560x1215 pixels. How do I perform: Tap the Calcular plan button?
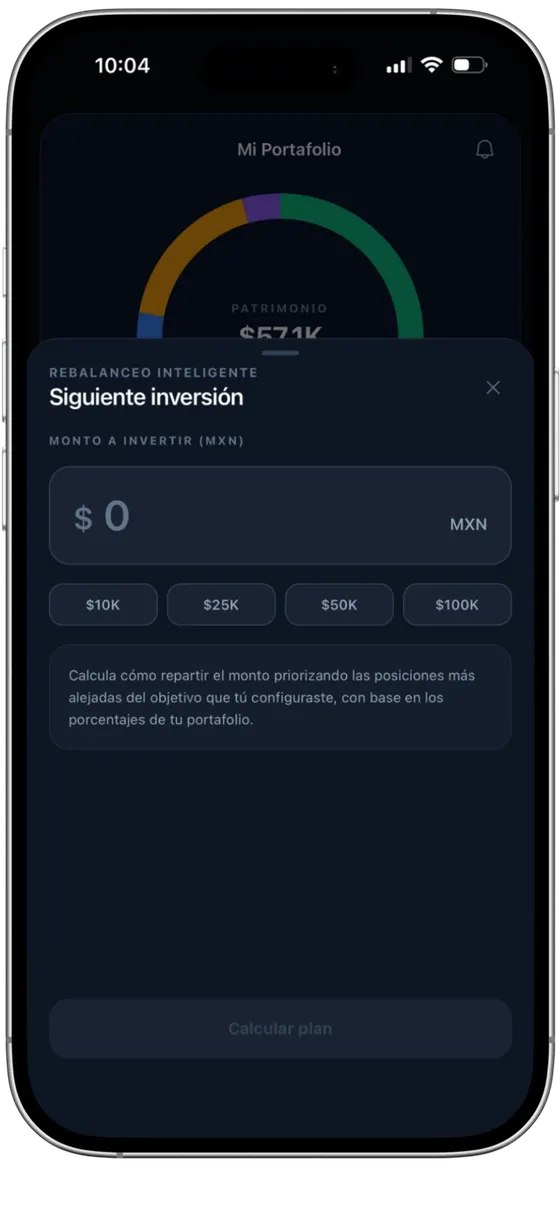pos(280,1029)
